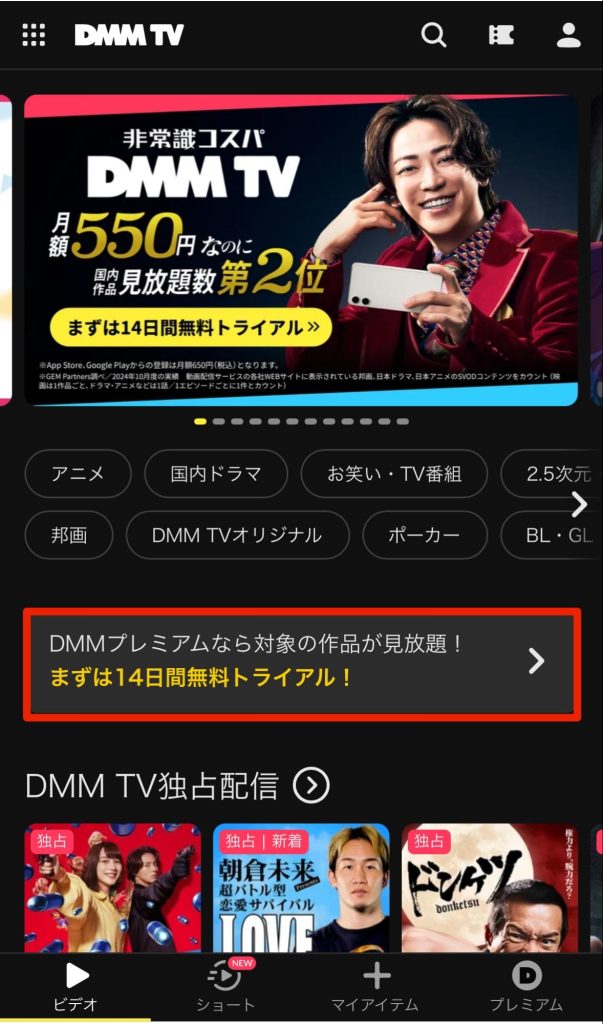This screenshot has width=603, height=1024.
Task: Select the 国内ドラマ genre chip
Action: 216,474
